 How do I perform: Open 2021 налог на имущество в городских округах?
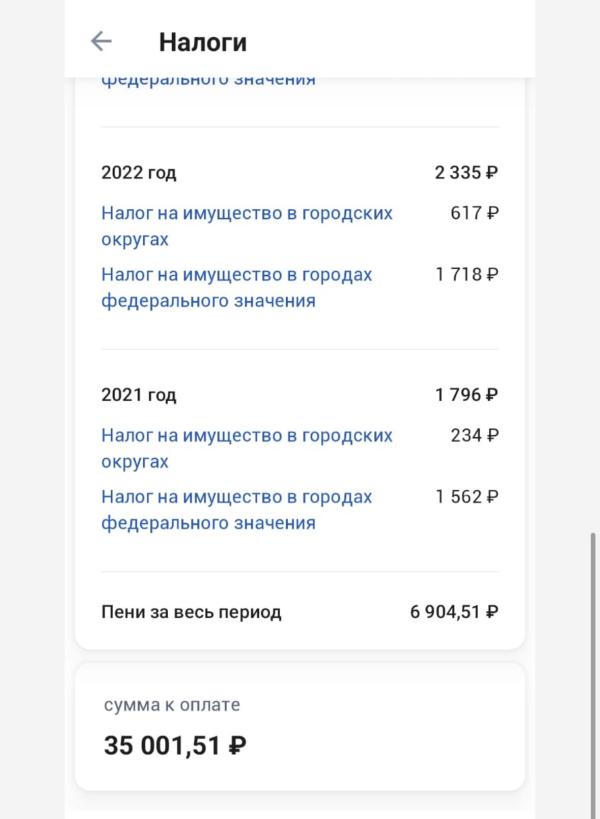pos(246,449)
